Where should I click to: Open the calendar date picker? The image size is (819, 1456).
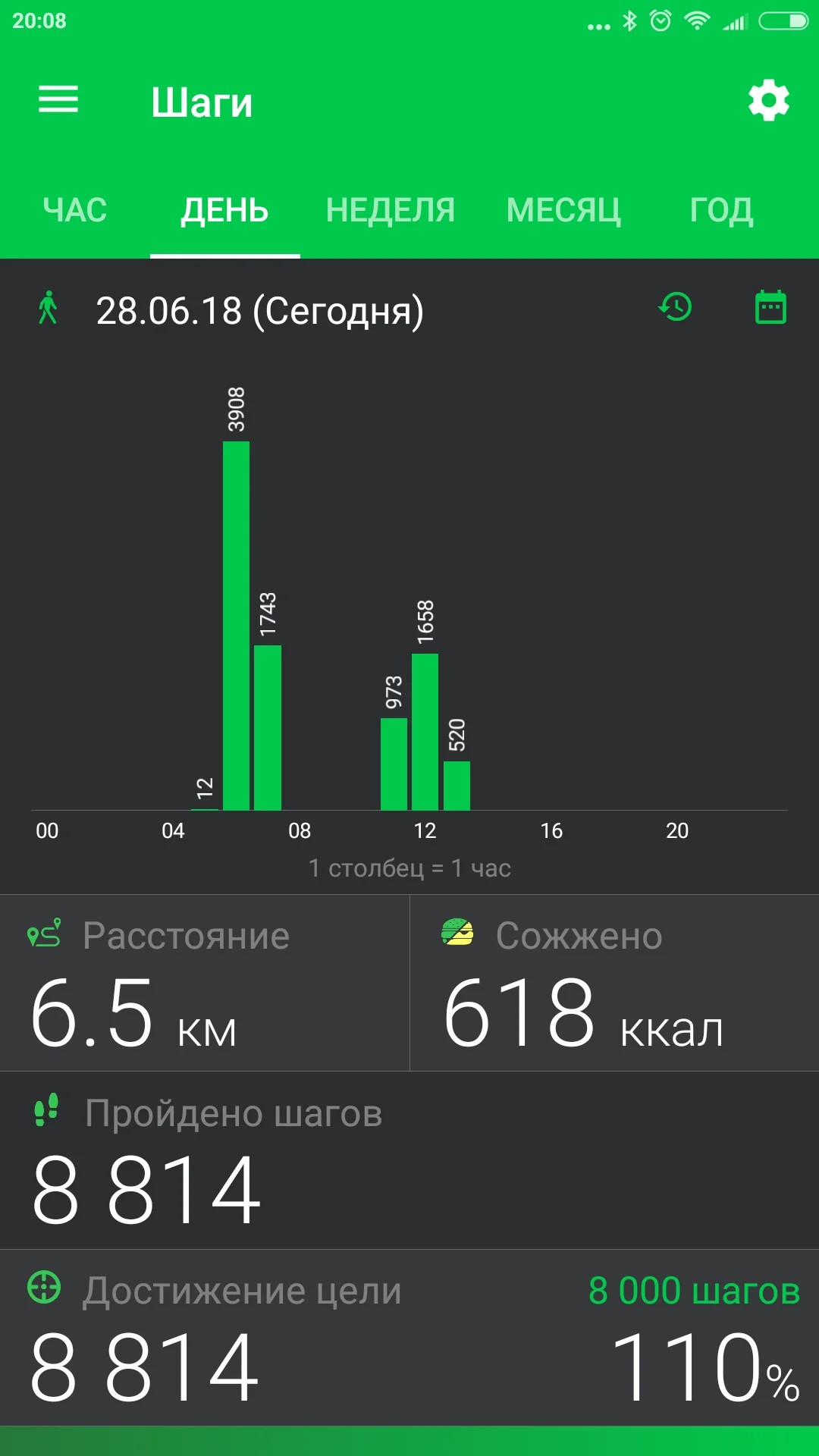[771, 307]
